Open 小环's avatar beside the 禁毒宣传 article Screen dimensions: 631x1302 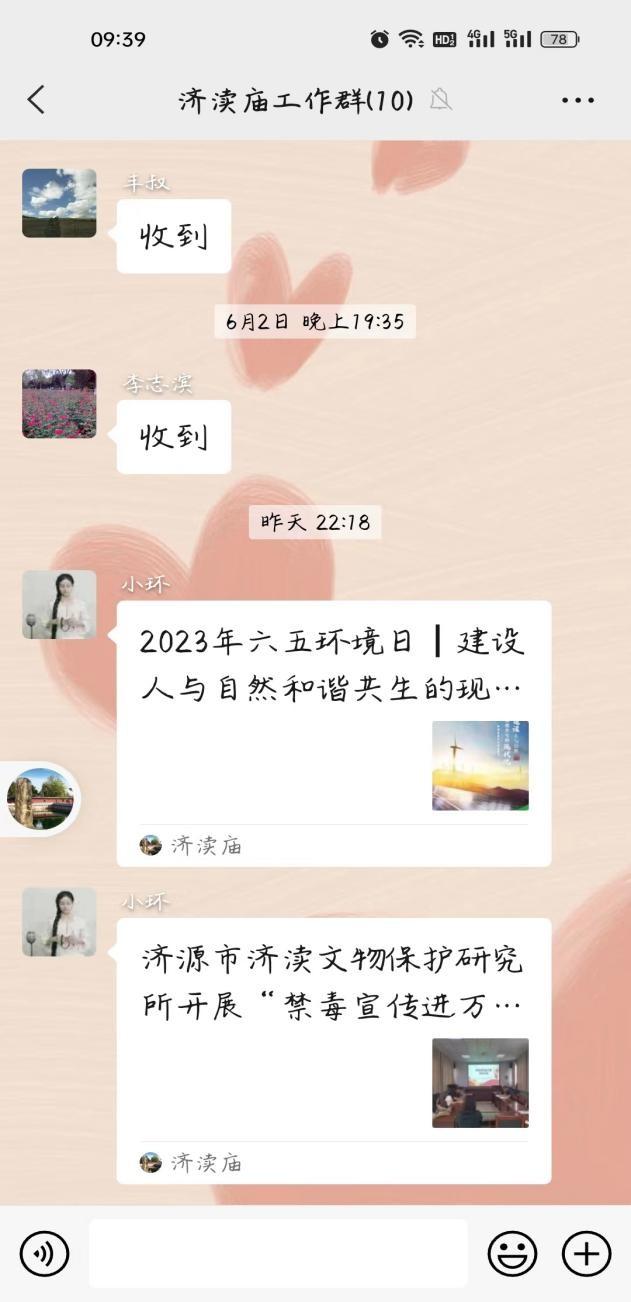coord(59,922)
